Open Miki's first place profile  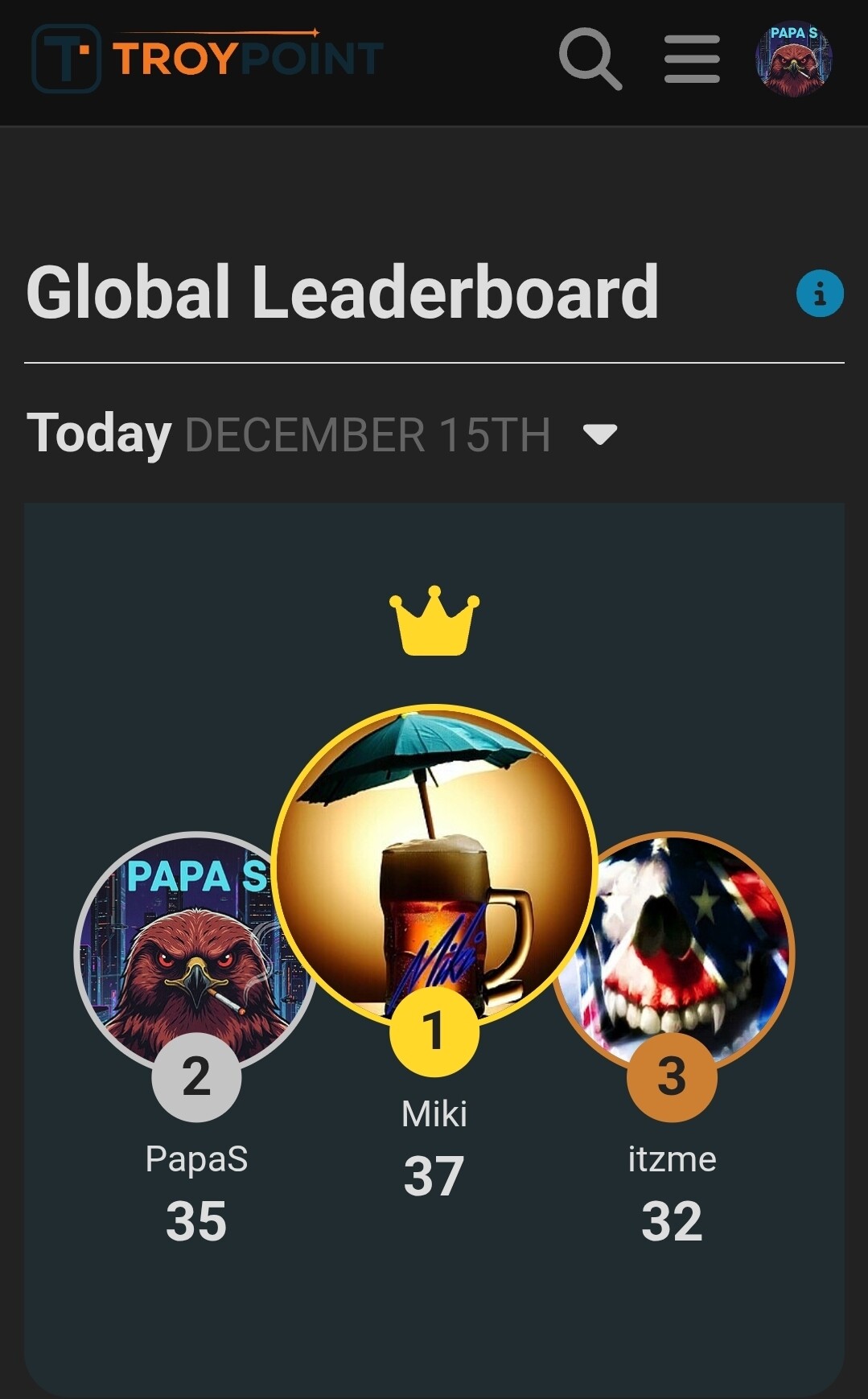tap(434, 866)
